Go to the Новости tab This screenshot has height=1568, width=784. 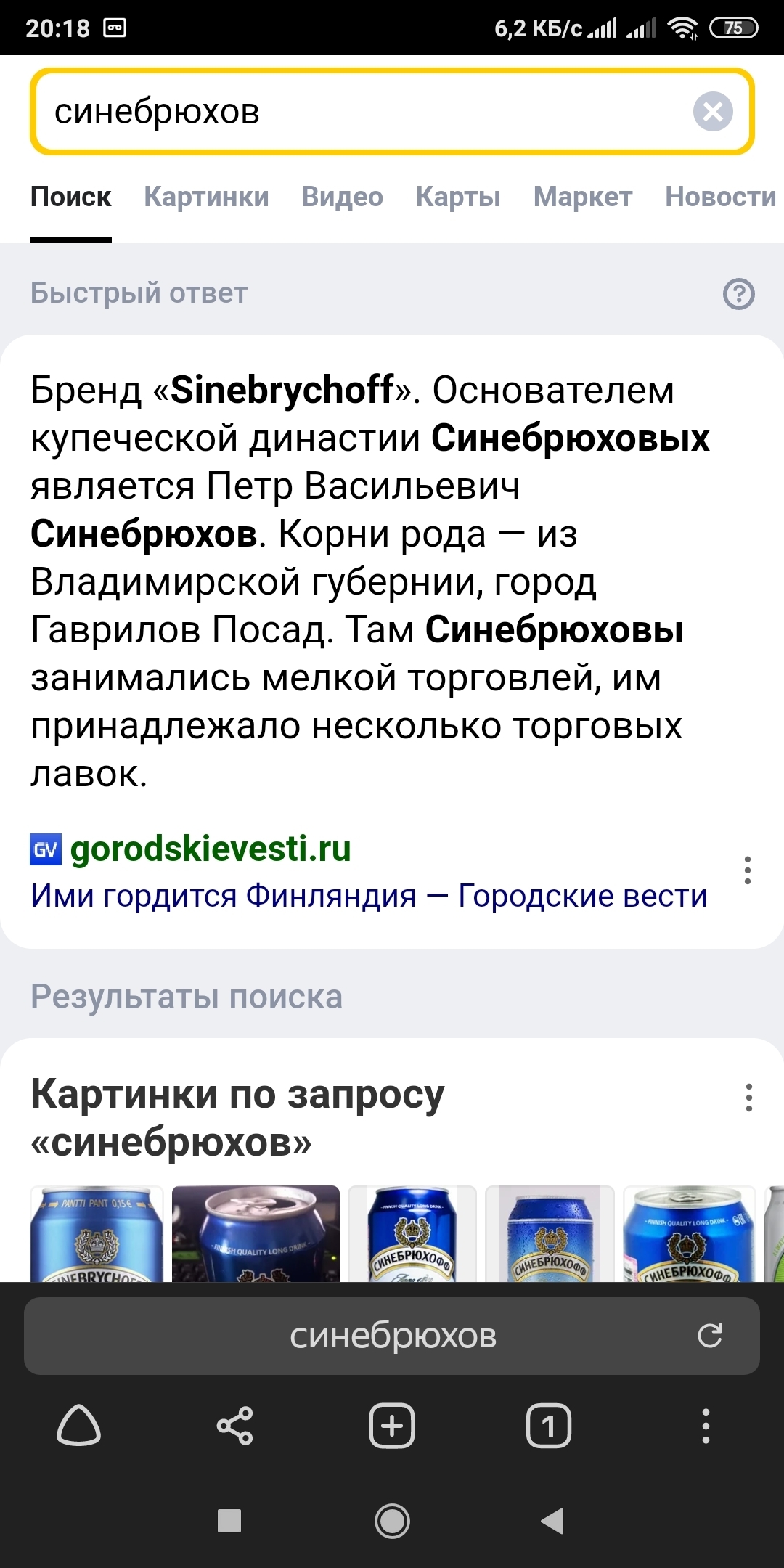pyautogui.click(x=720, y=197)
